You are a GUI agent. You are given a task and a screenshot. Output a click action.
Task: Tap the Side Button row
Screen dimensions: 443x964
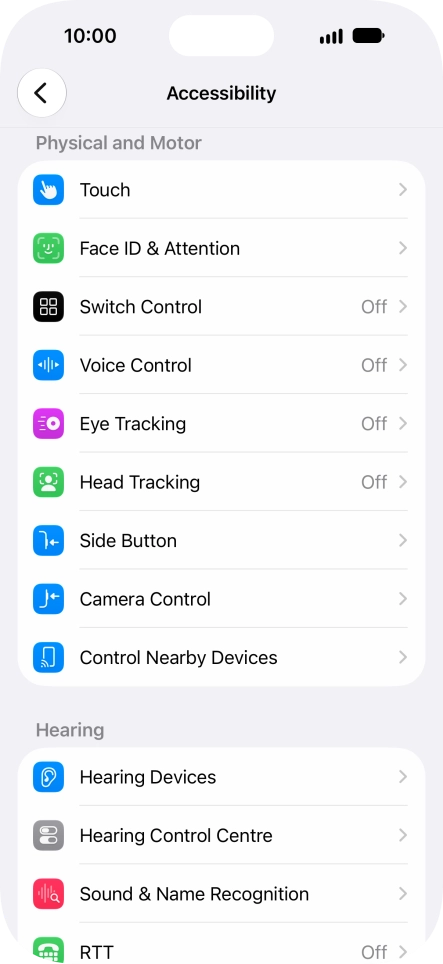221,540
